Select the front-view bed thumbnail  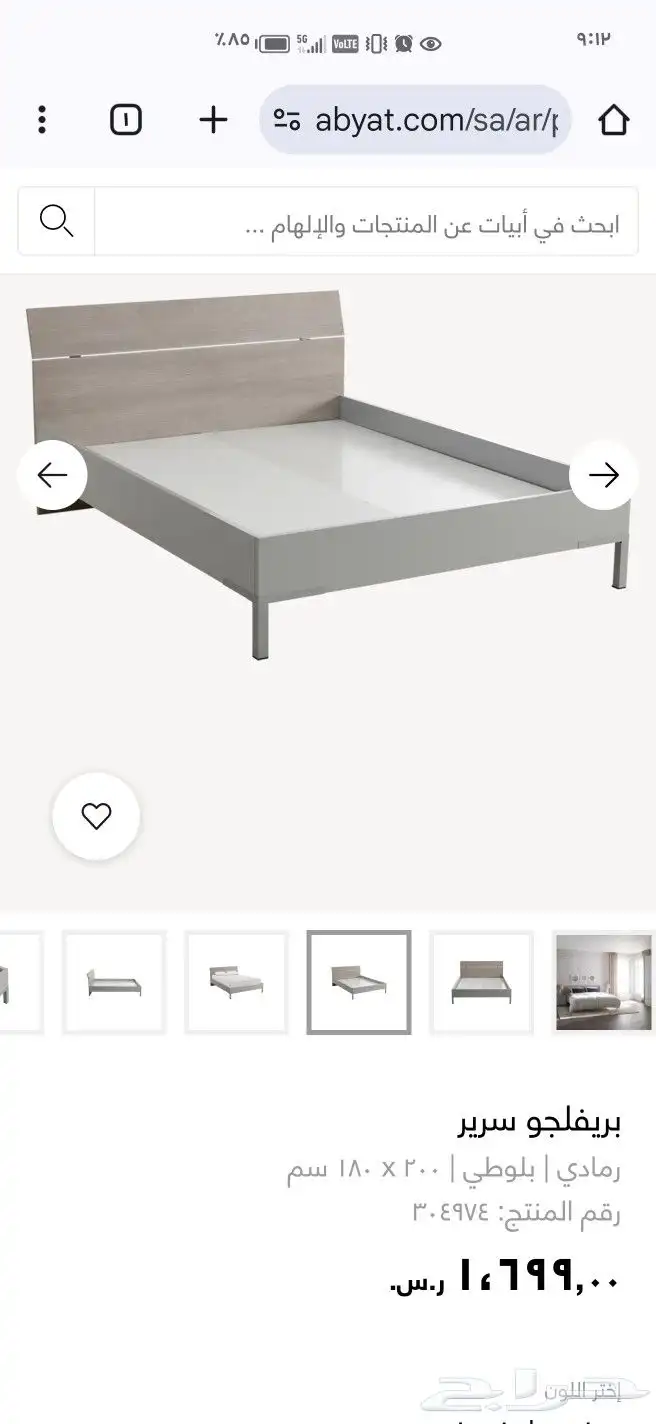tap(481, 982)
